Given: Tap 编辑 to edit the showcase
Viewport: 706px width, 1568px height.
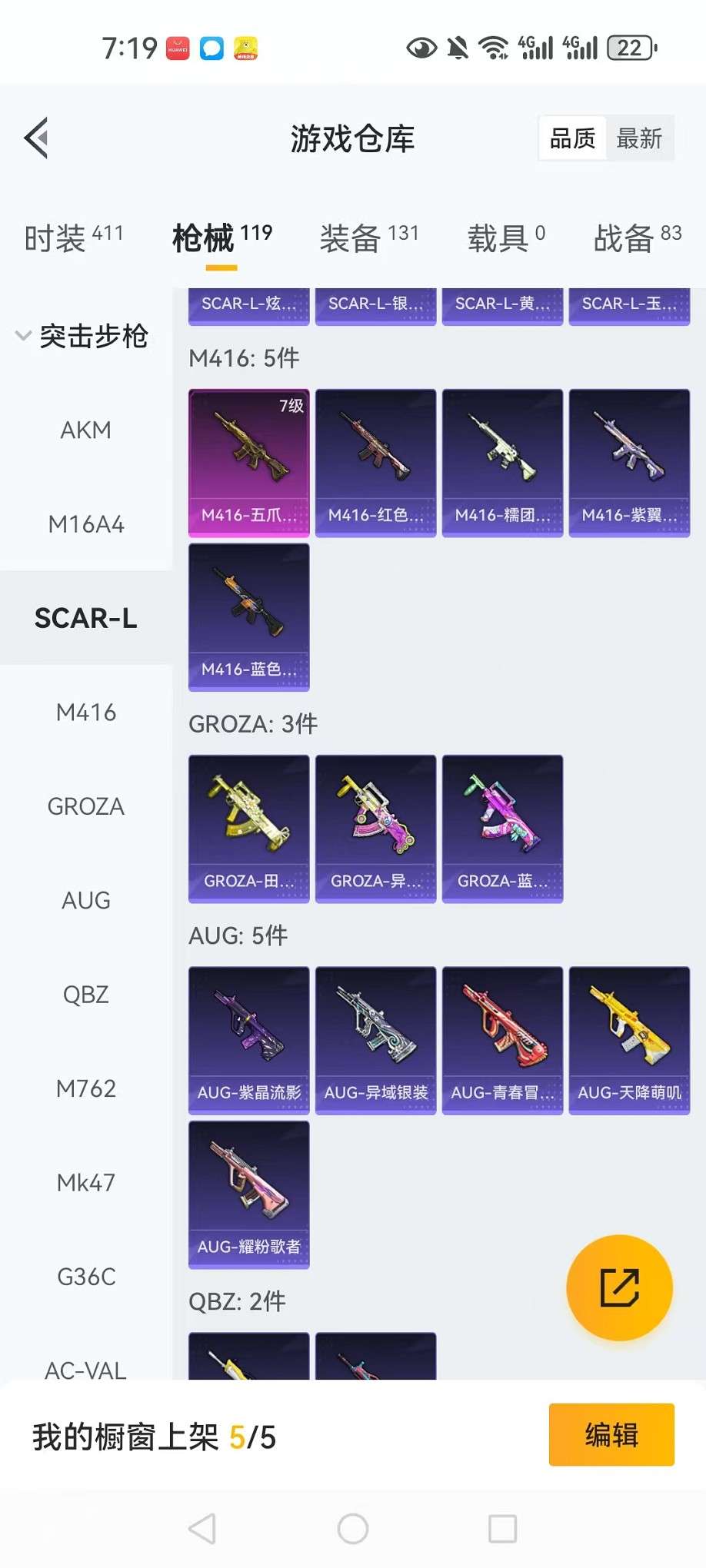Looking at the screenshot, I should [x=611, y=1435].
